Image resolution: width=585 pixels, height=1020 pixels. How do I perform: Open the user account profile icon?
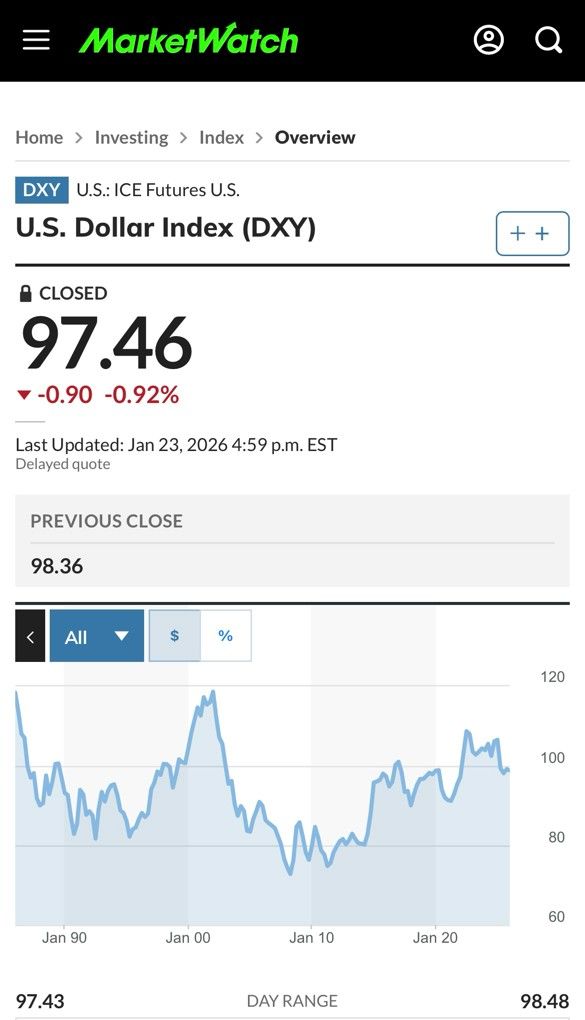[488, 40]
